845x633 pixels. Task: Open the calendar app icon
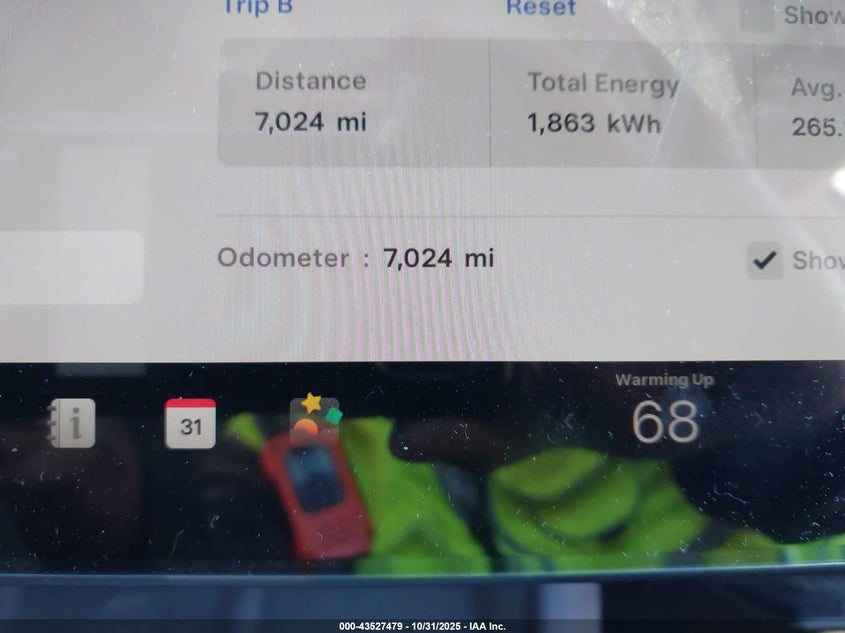click(190, 423)
